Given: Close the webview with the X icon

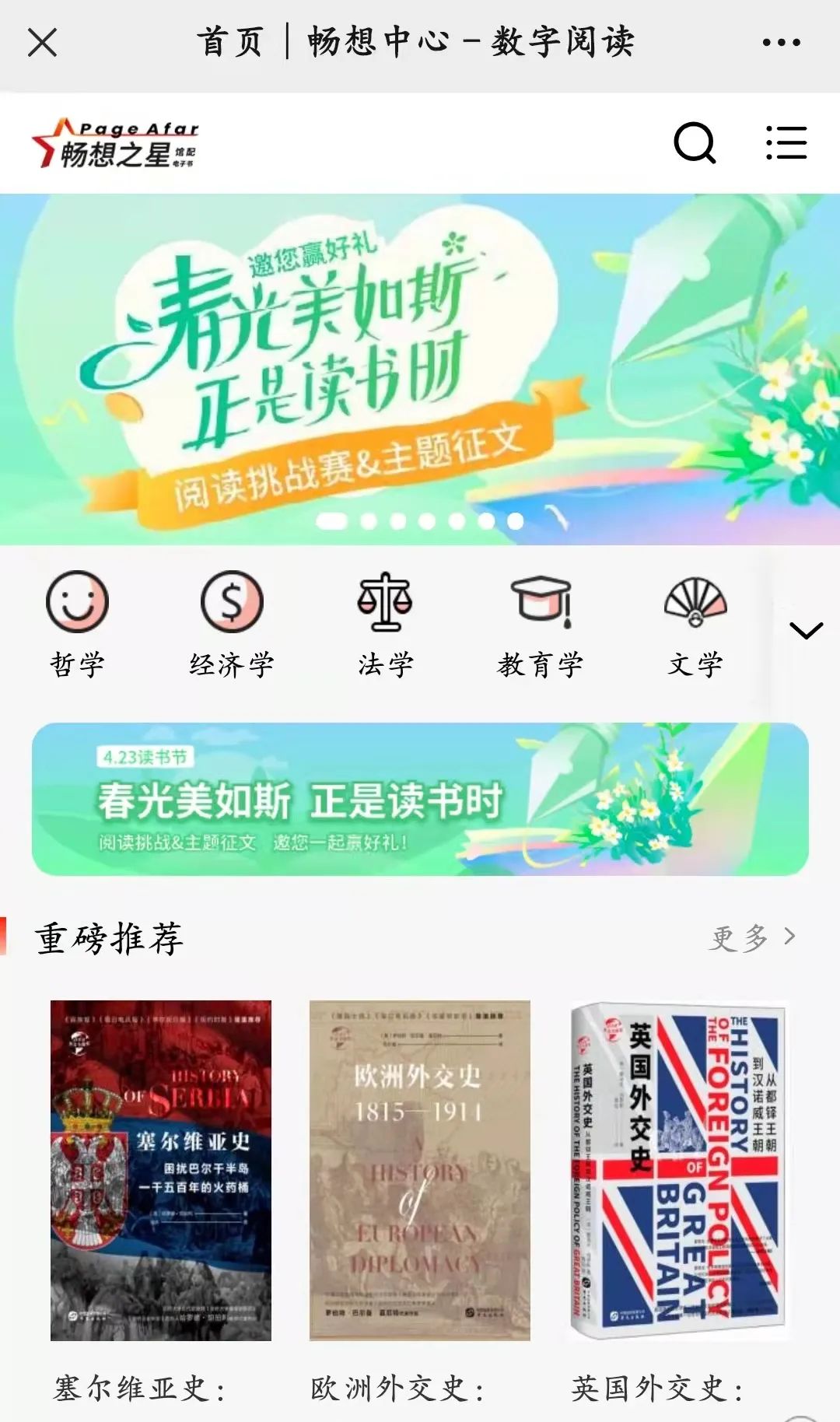Looking at the screenshot, I should [43, 43].
